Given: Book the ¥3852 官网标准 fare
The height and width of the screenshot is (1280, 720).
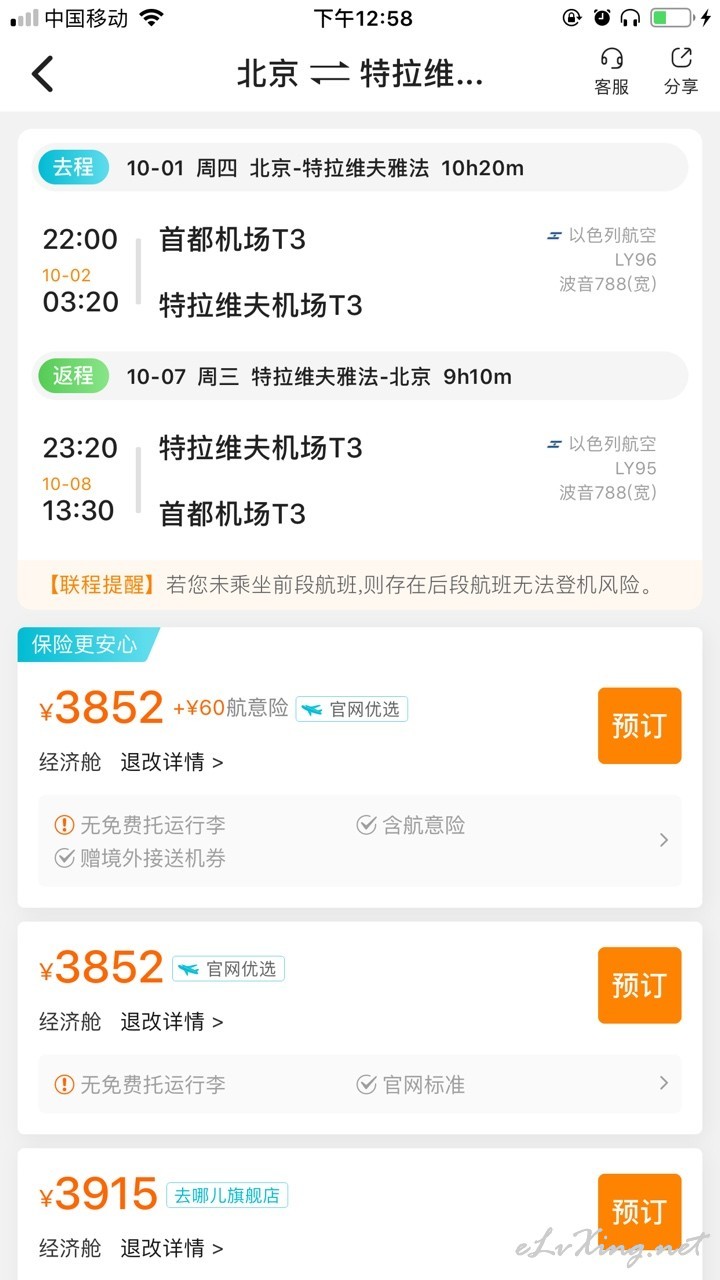Looking at the screenshot, I should coord(639,985).
